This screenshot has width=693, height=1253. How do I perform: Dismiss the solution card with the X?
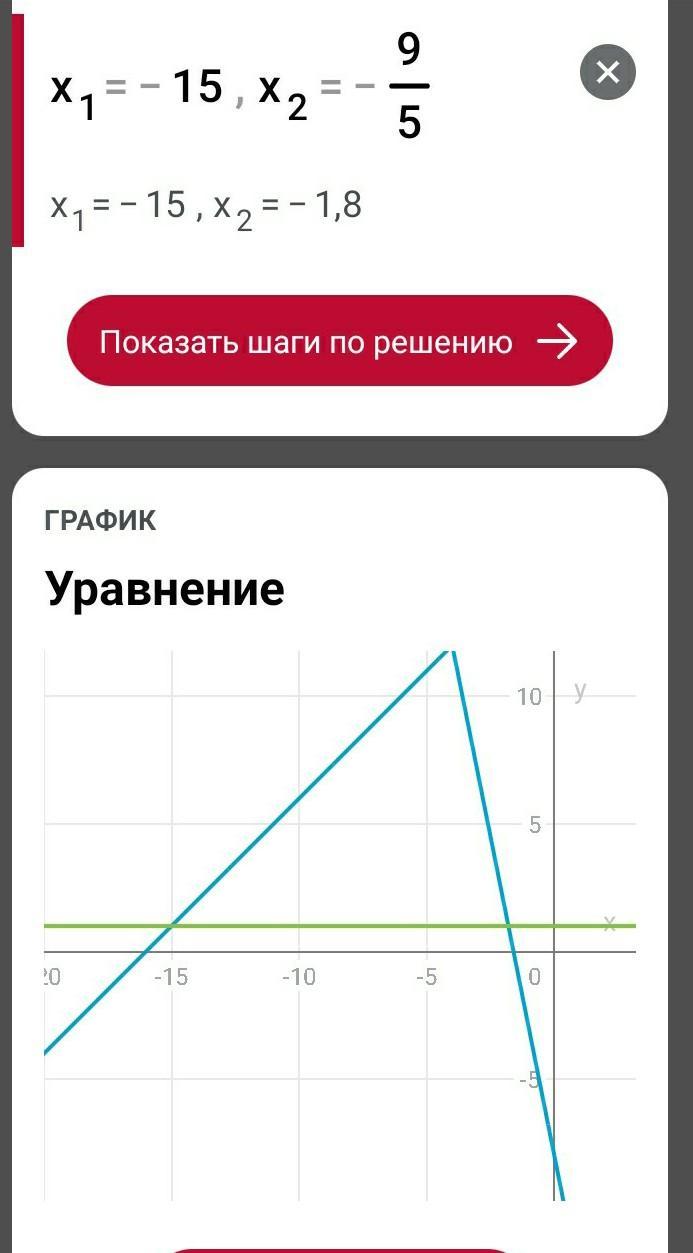tap(607, 72)
